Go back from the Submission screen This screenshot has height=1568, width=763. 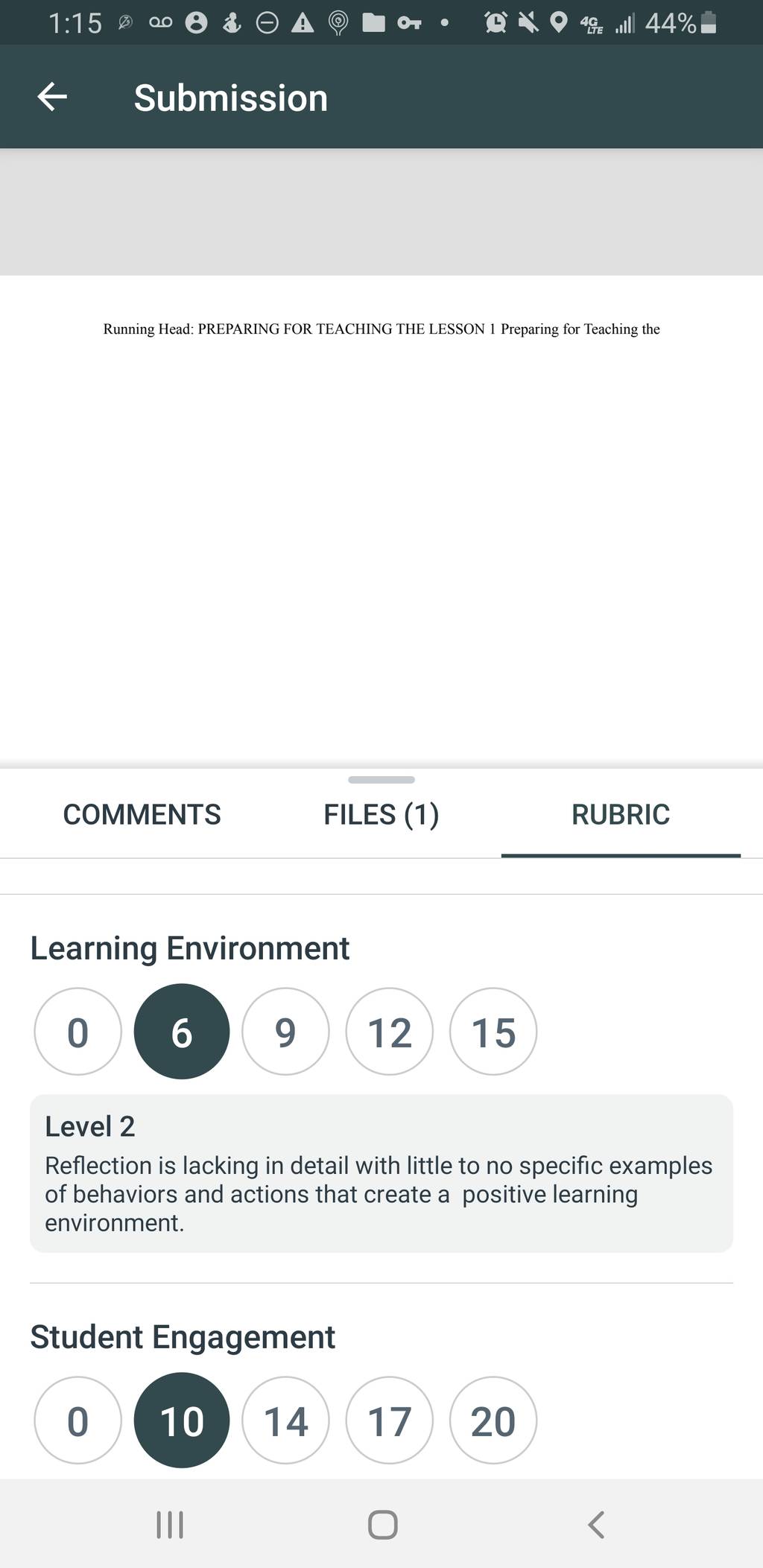click(52, 97)
